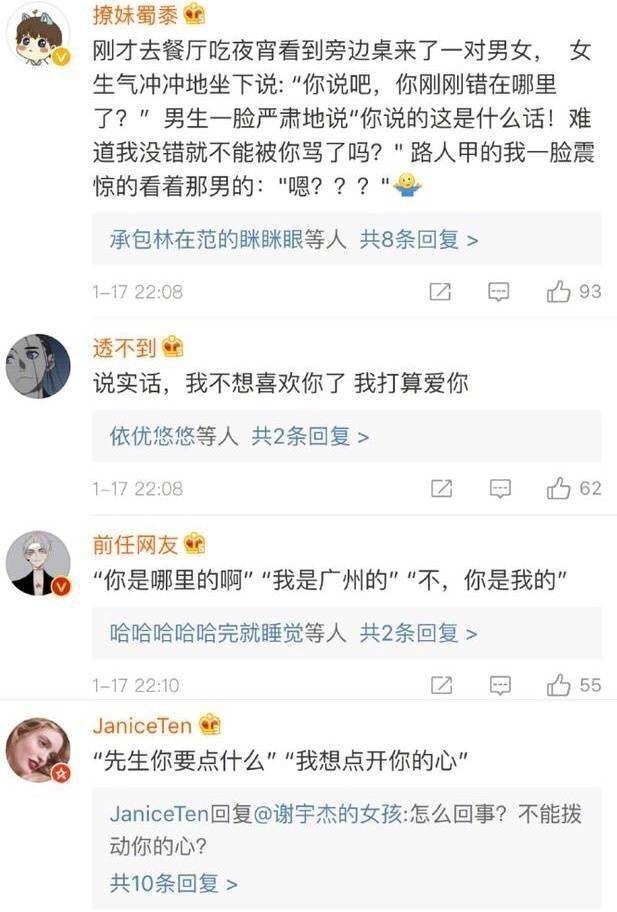Tap the 前任网友 username
This screenshot has height=912, width=617.
135,545
